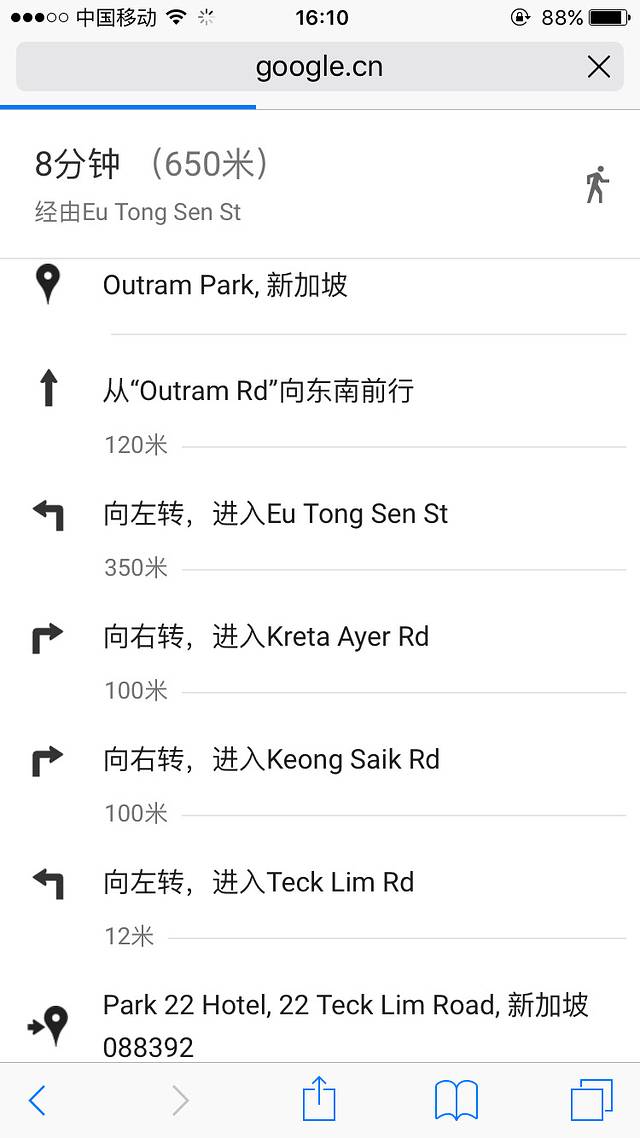The width and height of the screenshot is (640, 1138).
Task: Open Safari bookmarks
Action: click(456, 1100)
